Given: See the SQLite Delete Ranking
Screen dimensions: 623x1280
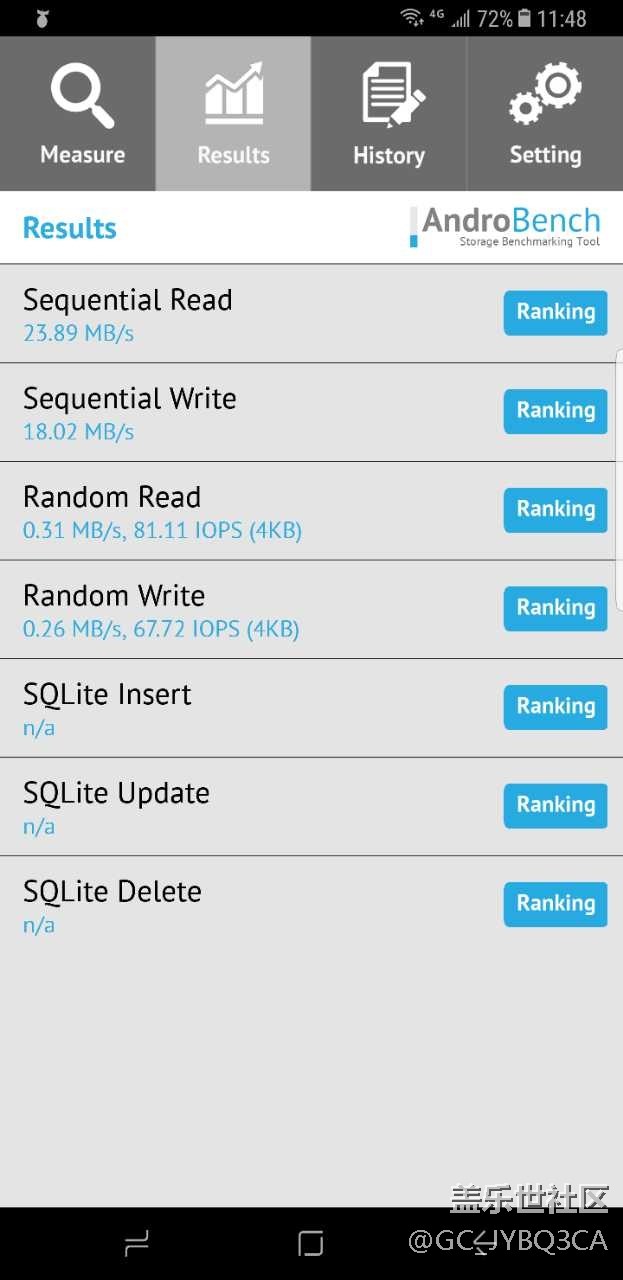Looking at the screenshot, I should pos(555,904).
